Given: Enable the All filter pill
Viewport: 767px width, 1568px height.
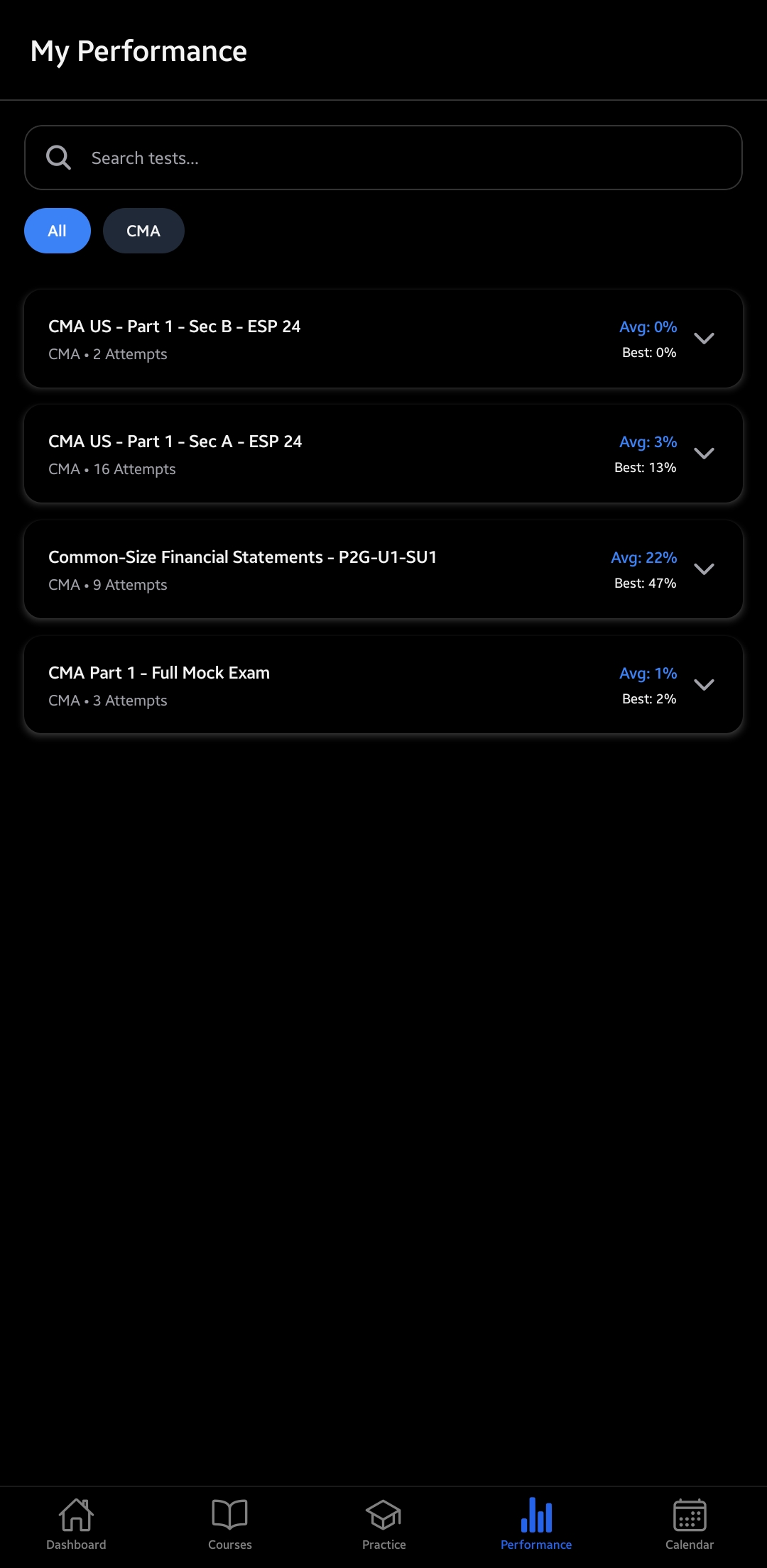Looking at the screenshot, I should pos(57,230).
